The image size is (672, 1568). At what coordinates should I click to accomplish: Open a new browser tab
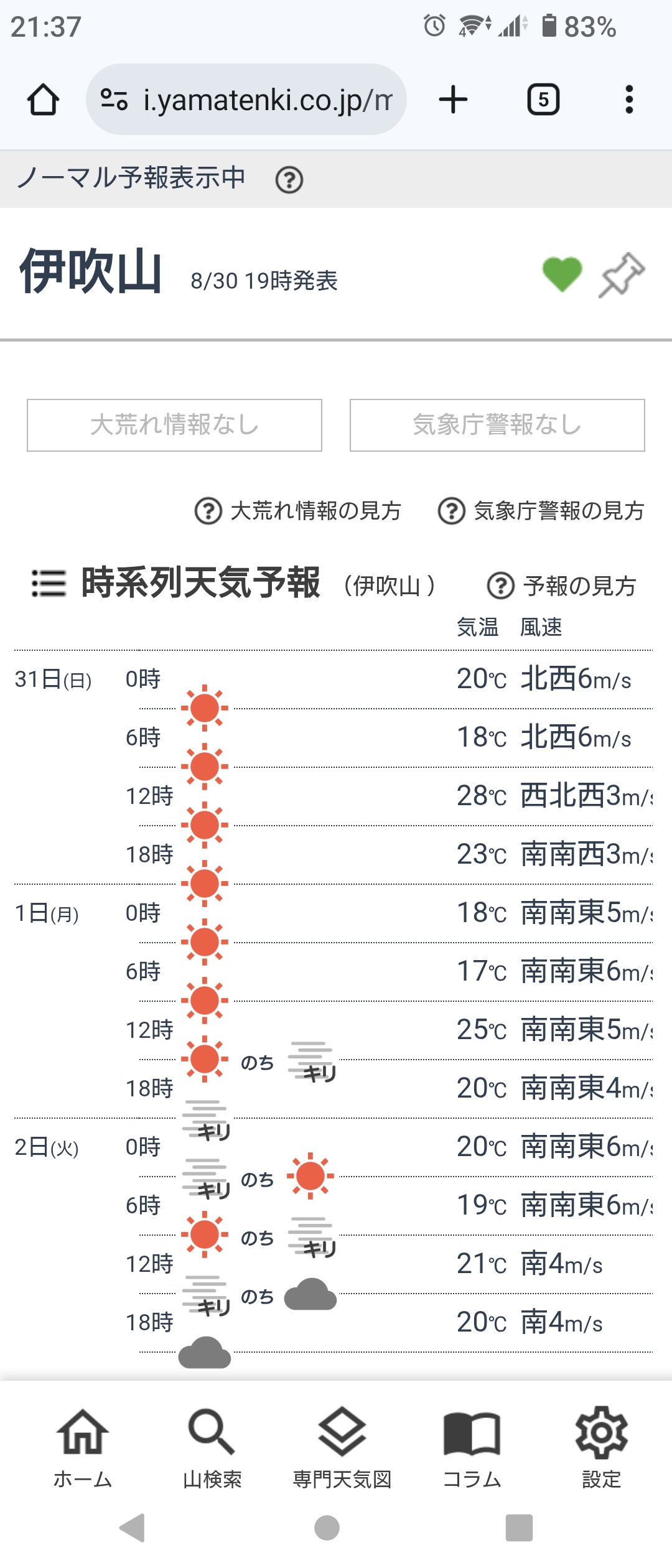coord(453,100)
